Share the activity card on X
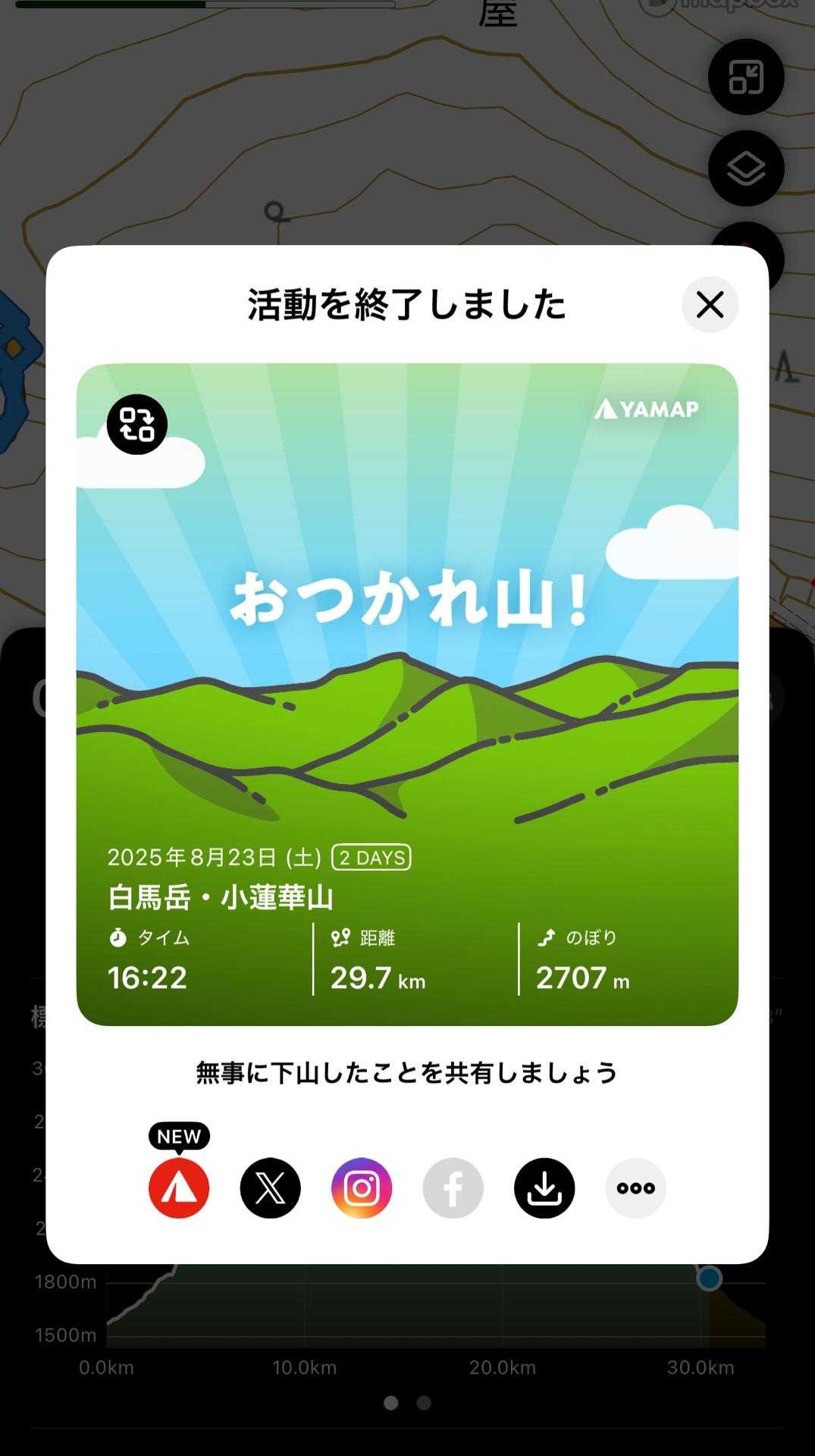Viewport: 815px width, 1456px height. pyautogui.click(x=271, y=1188)
